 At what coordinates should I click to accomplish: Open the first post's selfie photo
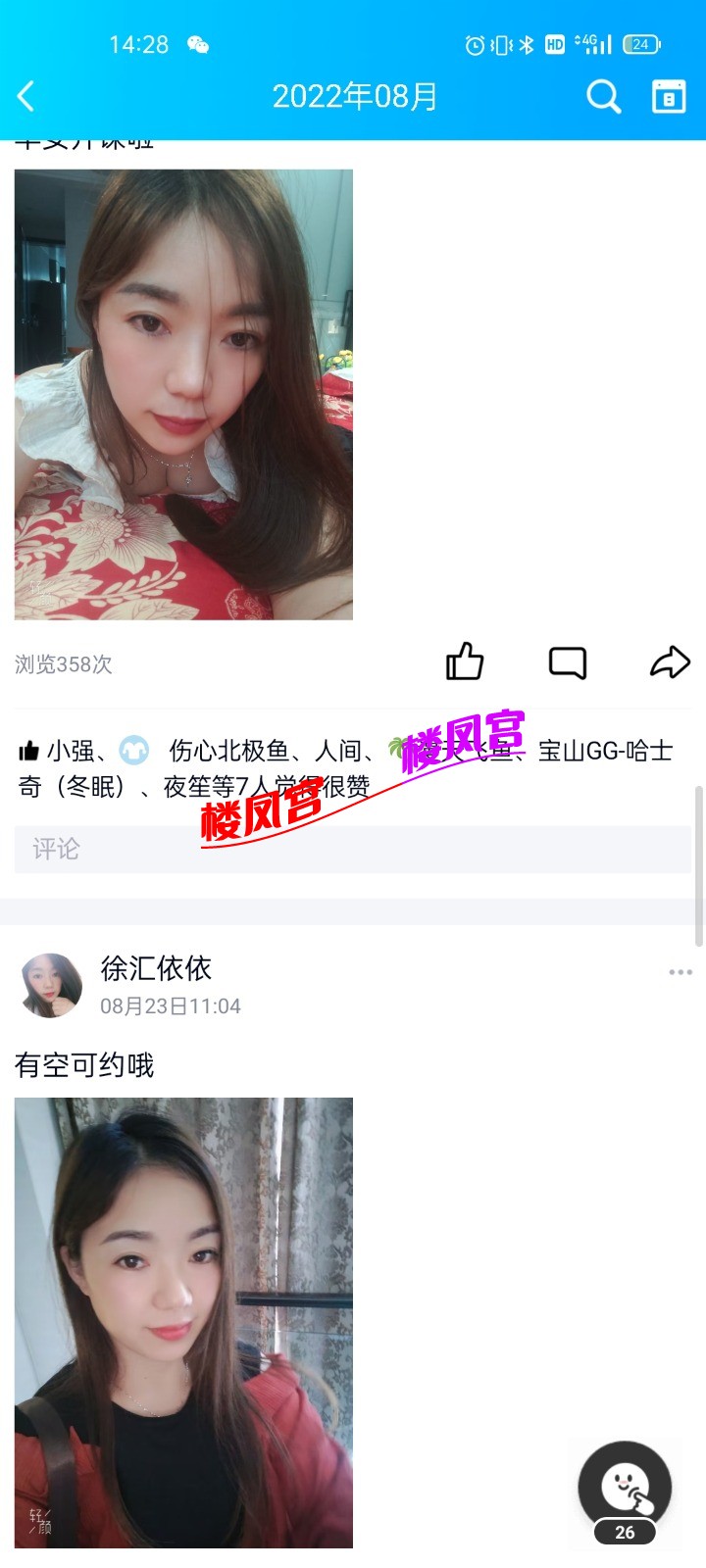pyautogui.click(x=183, y=394)
